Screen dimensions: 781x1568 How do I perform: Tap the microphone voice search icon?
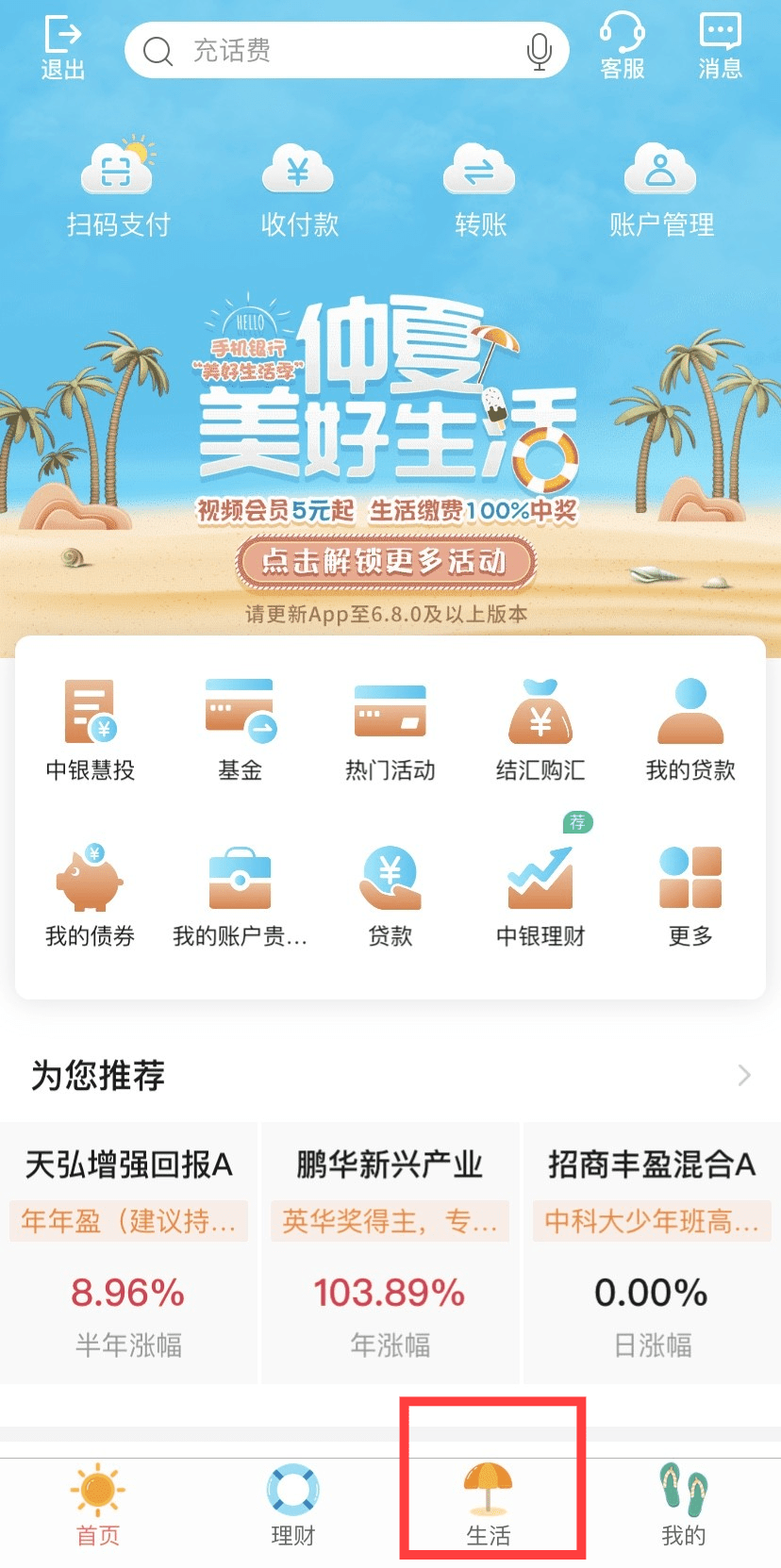[x=539, y=51]
